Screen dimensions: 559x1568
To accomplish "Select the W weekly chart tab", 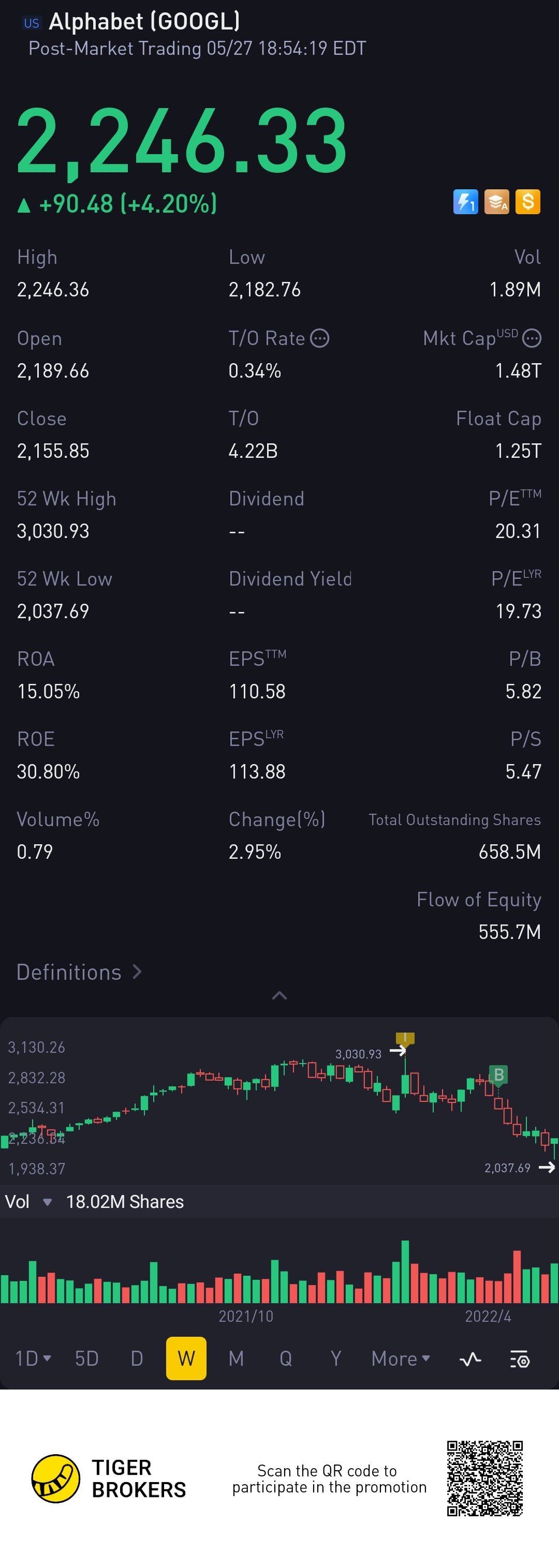I will coord(186,1358).
